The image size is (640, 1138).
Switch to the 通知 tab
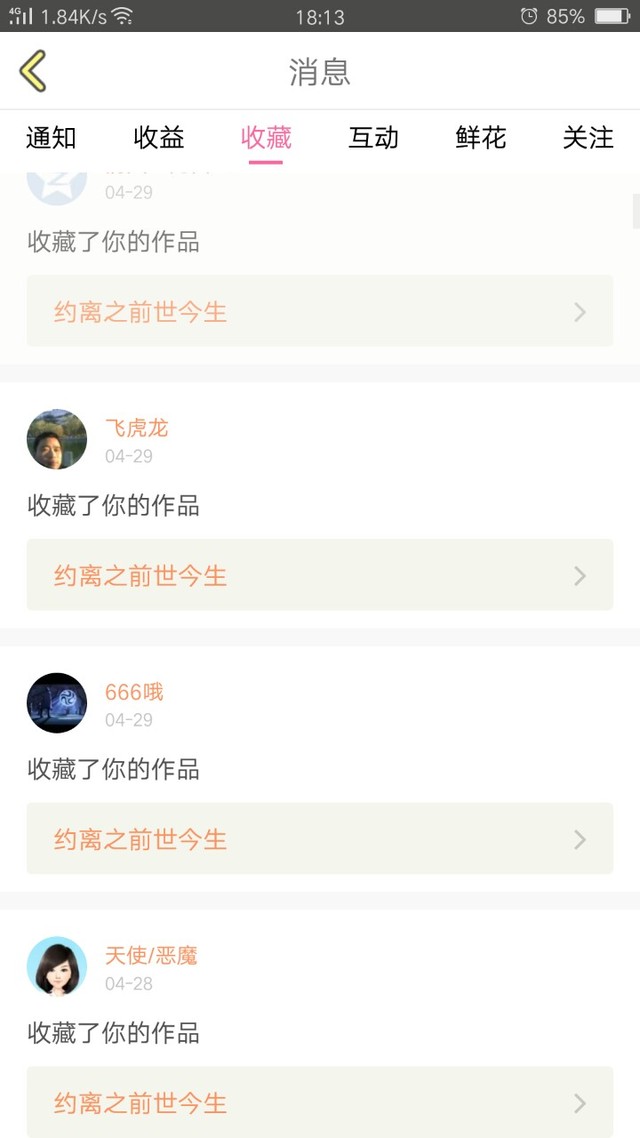(x=51, y=138)
